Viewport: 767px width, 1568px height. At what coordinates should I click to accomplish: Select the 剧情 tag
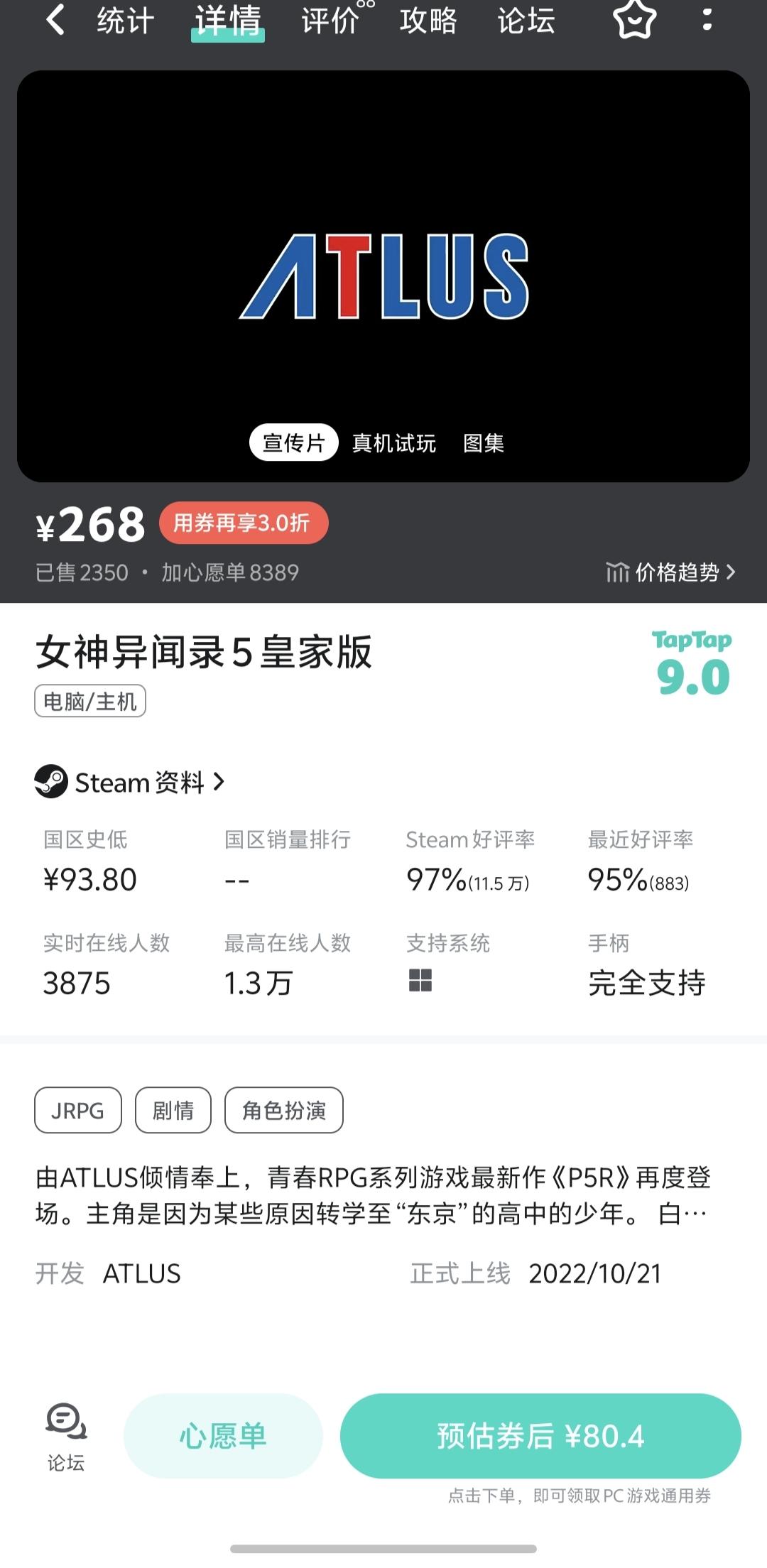[173, 1110]
